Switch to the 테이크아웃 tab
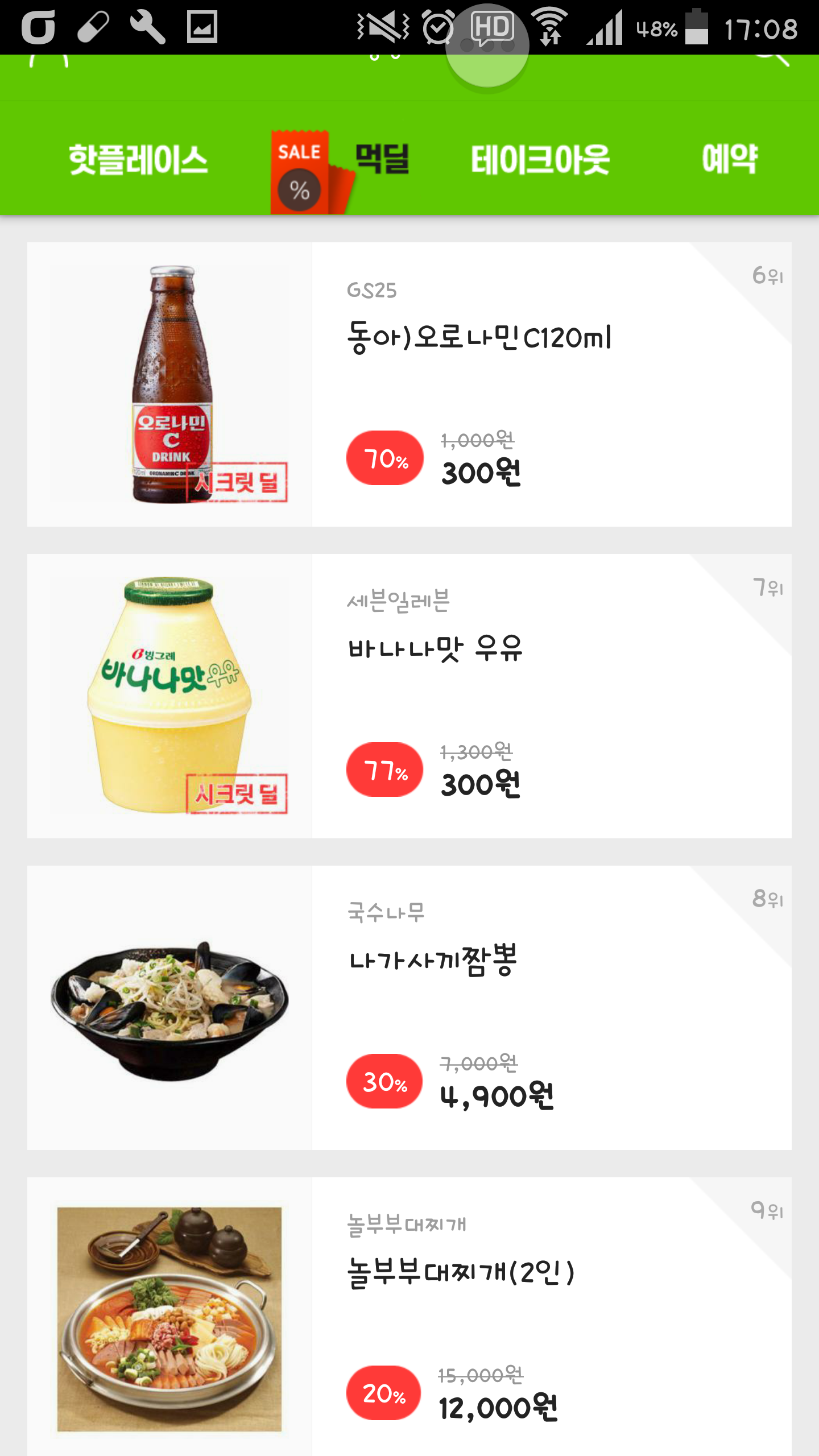Viewport: 819px width, 1456px height. (540, 159)
